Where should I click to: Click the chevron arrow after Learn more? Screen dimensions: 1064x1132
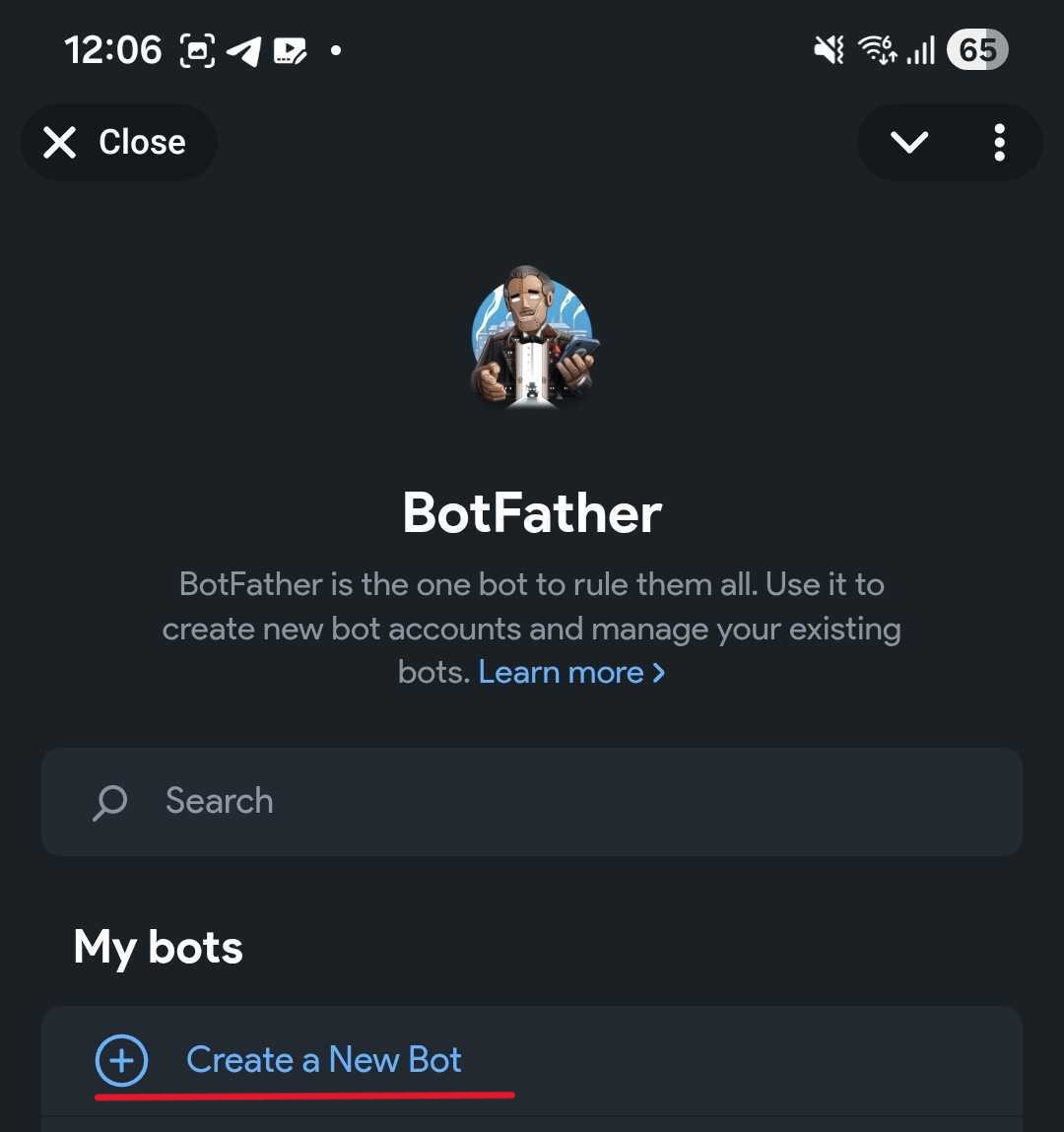click(x=660, y=672)
